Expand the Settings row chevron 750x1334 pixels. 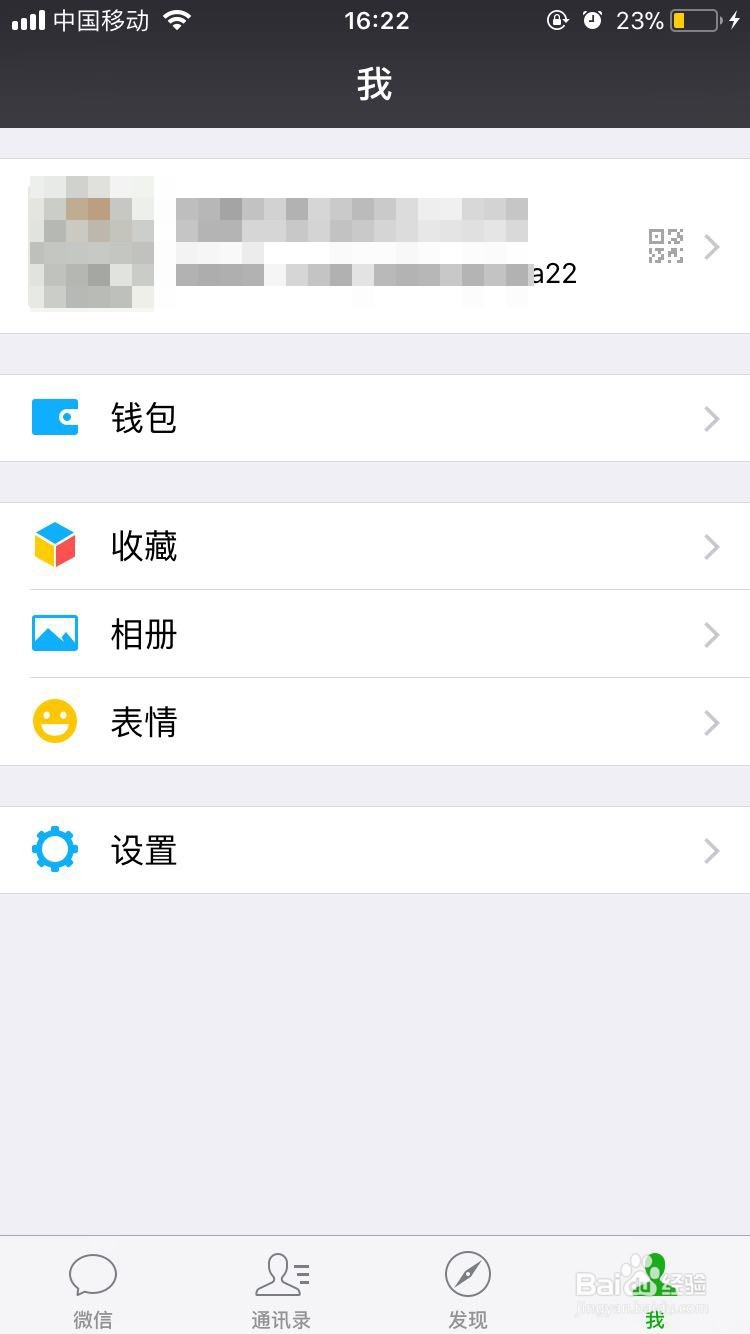(x=712, y=850)
